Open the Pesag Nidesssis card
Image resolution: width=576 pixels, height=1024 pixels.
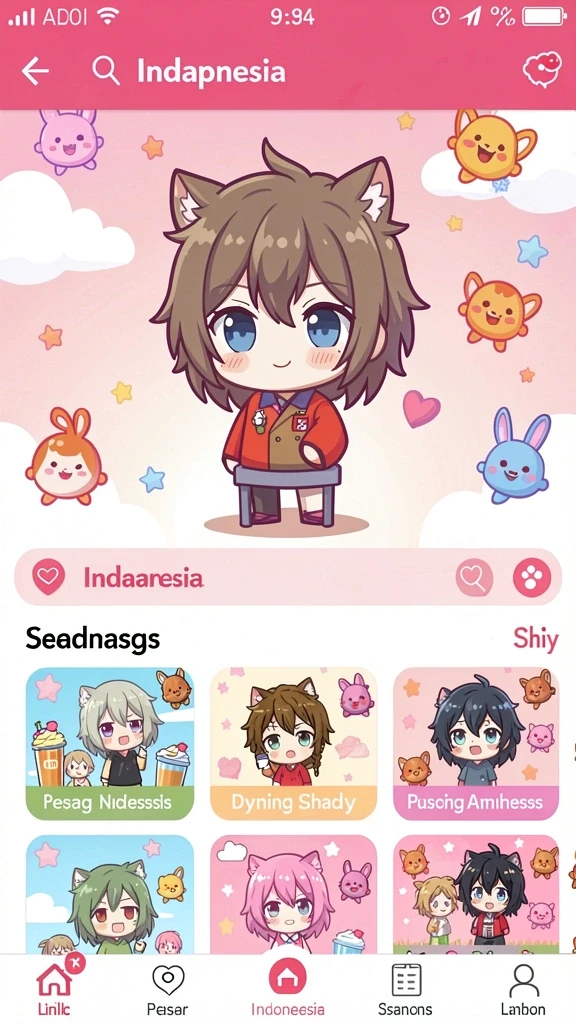110,743
